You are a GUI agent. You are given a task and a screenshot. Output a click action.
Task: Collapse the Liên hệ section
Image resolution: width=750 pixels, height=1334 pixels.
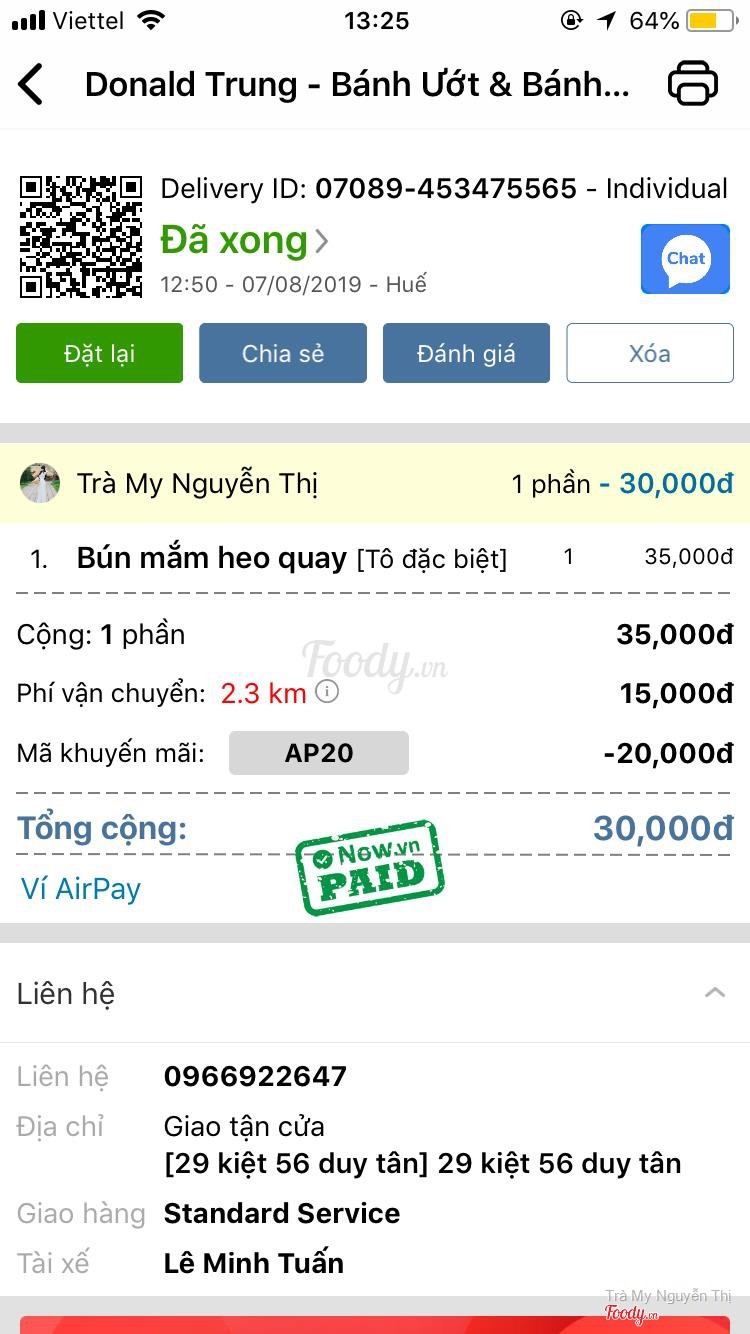714,993
